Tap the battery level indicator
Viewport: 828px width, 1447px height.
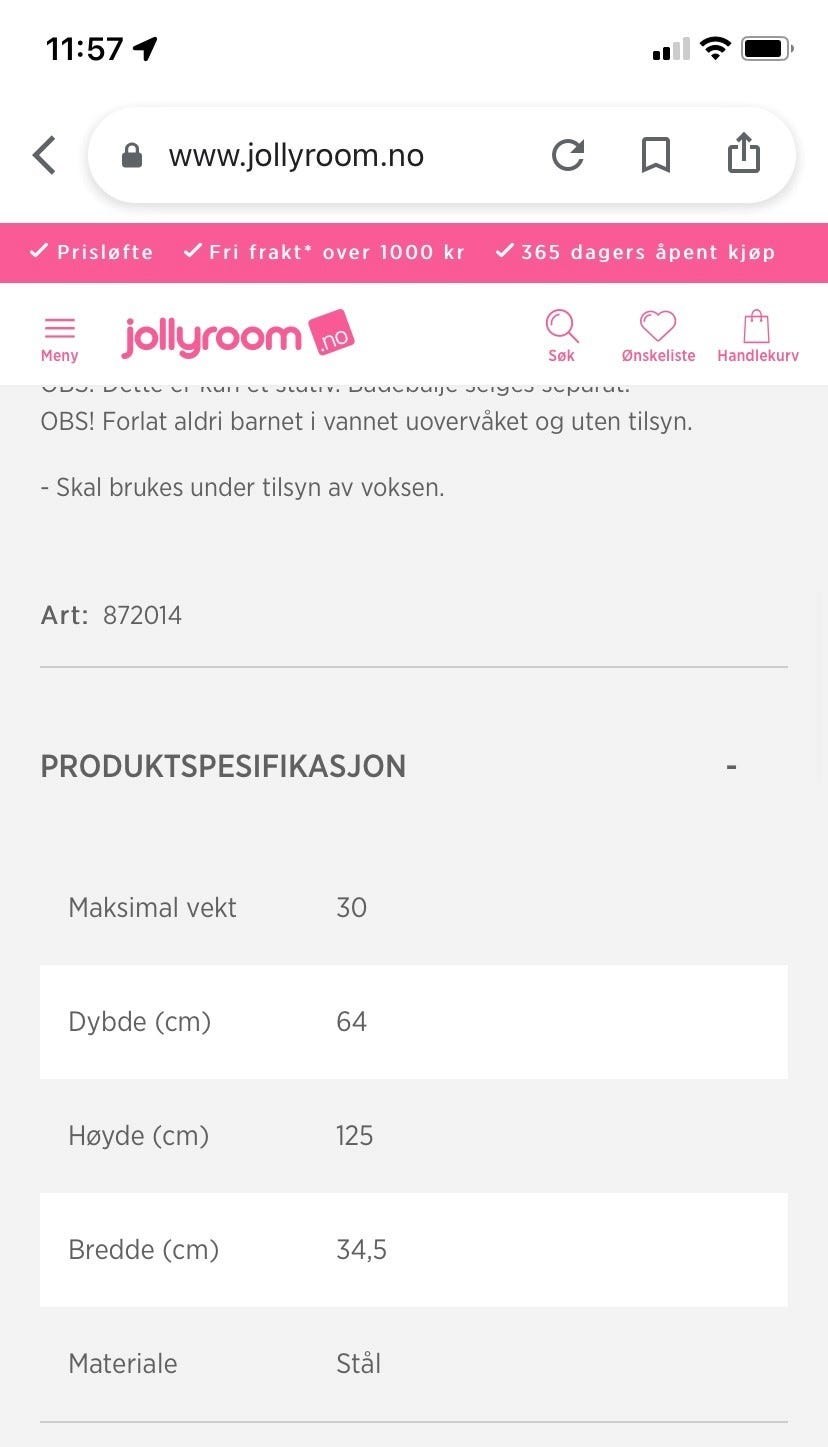tap(767, 47)
